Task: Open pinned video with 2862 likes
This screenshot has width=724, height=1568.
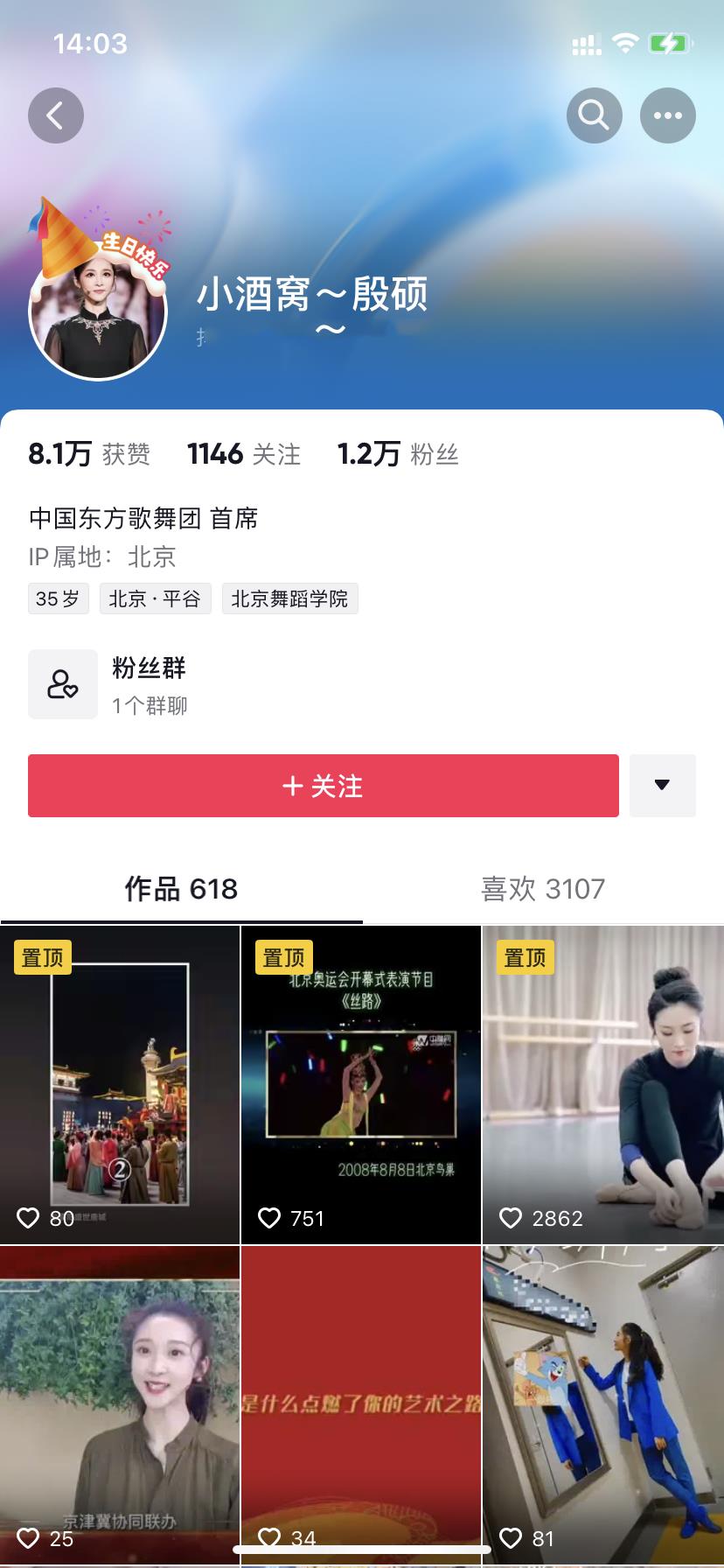Action: click(x=602, y=1085)
